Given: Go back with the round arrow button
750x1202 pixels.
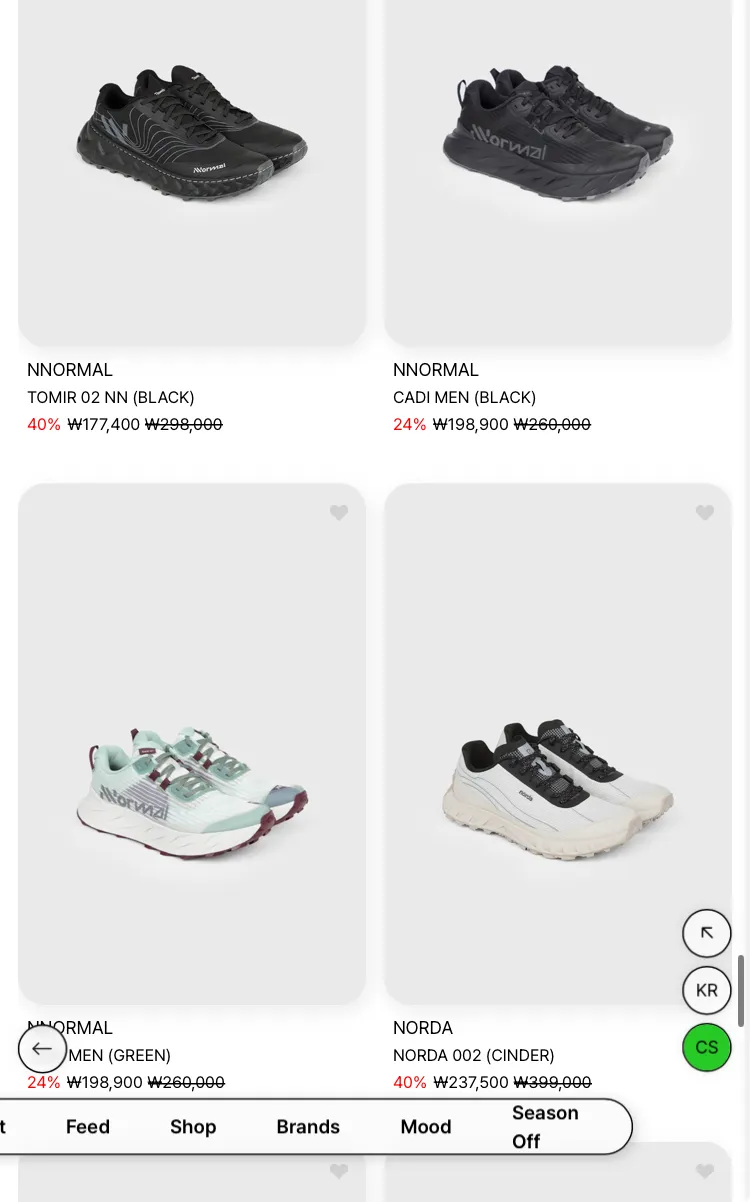Looking at the screenshot, I should click(x=43, y=1048).
